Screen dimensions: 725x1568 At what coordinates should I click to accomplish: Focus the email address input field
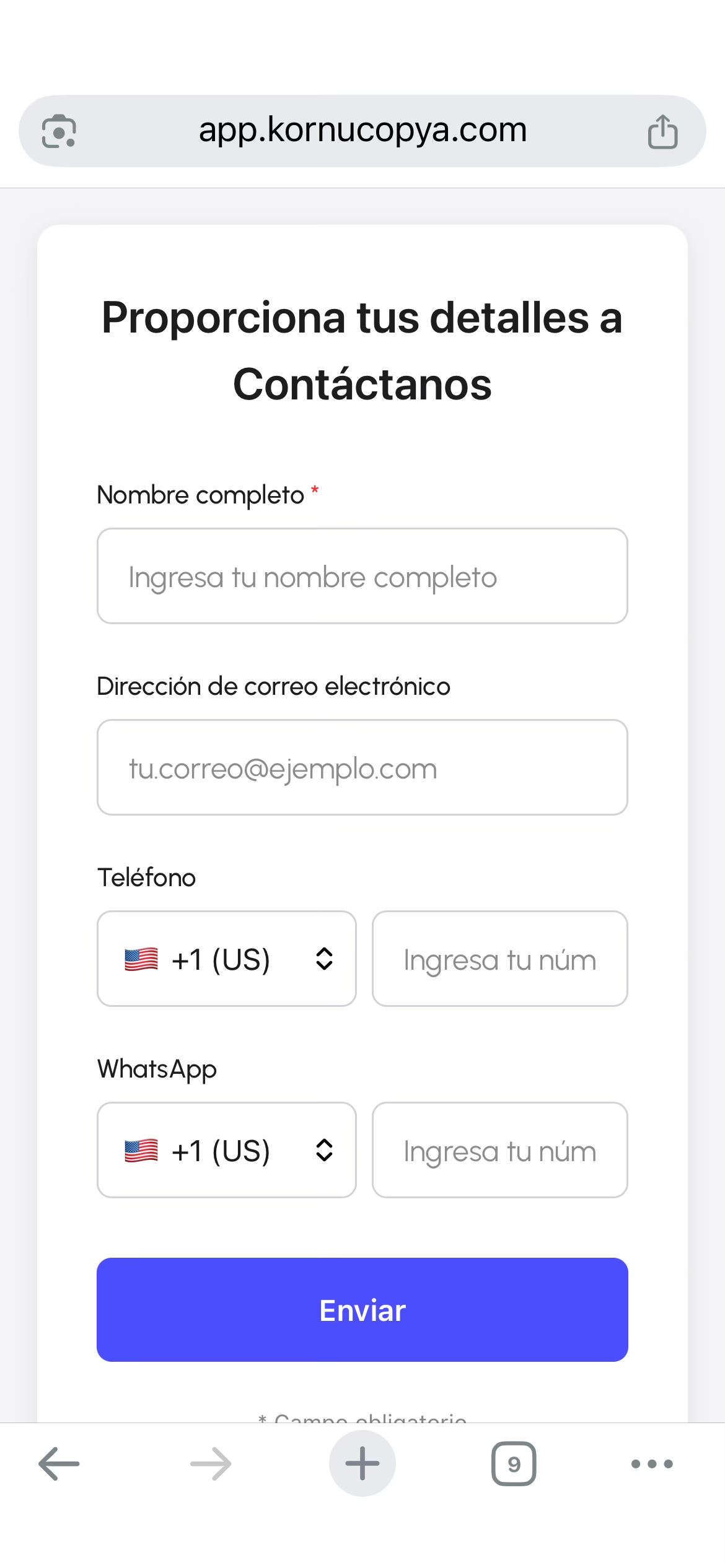pyautogui.click(x=362, y=768)
